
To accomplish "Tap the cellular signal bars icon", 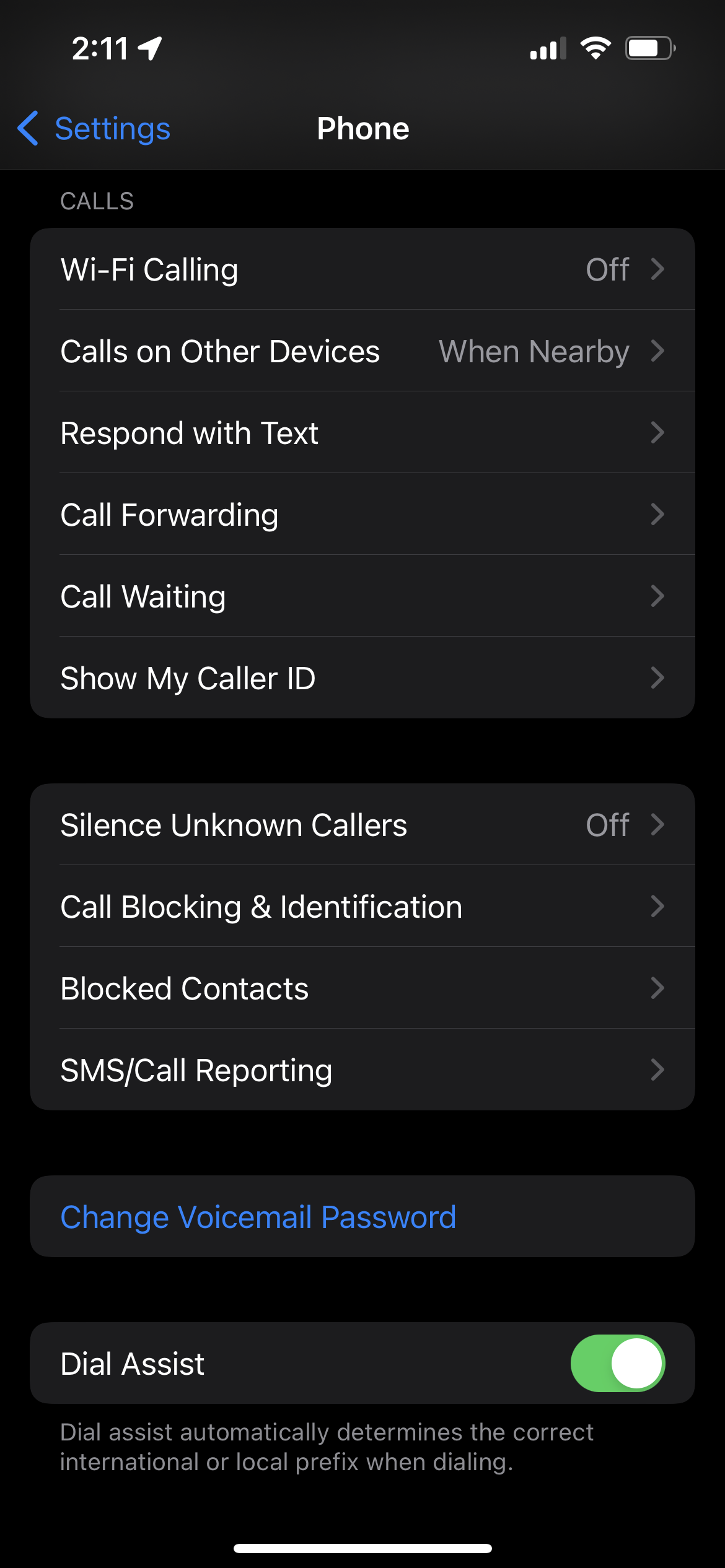I will 548,50.
